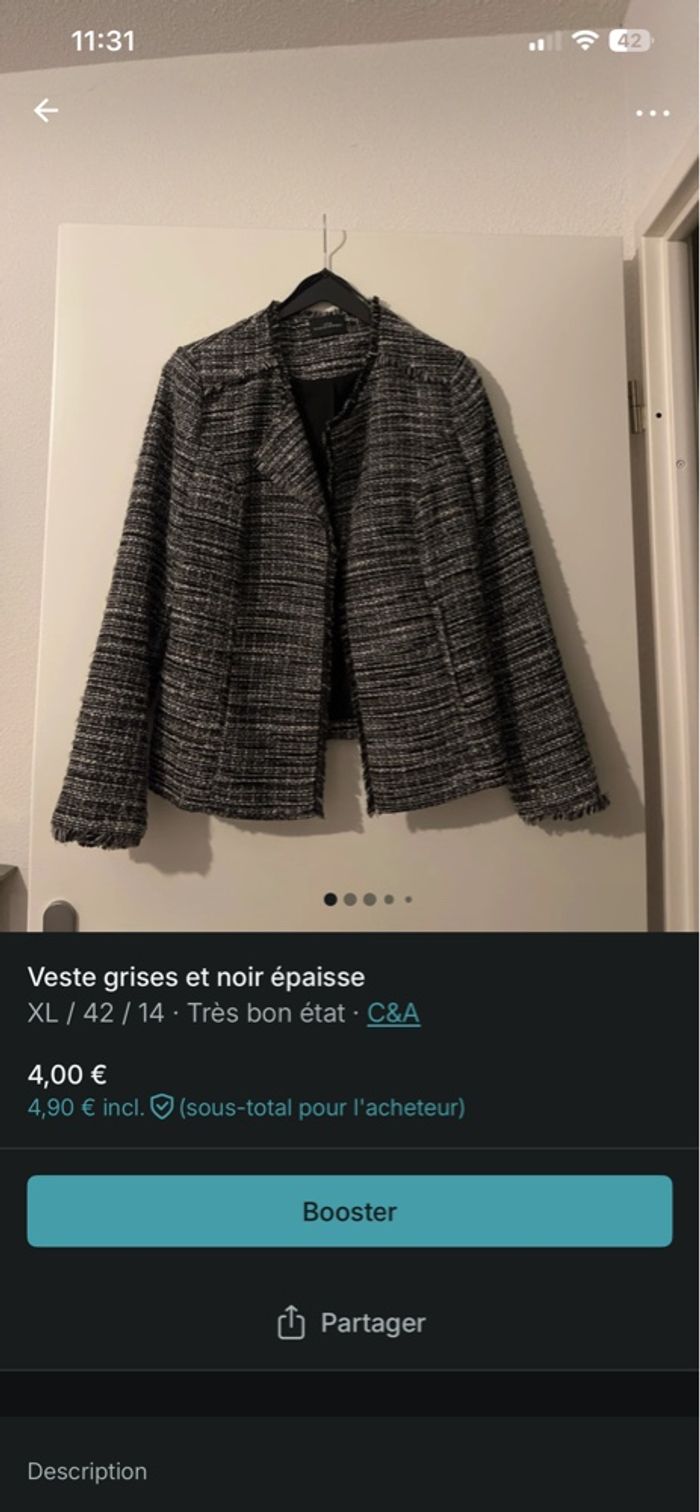View buyer subtotal details for 4,90 €

246,1107
